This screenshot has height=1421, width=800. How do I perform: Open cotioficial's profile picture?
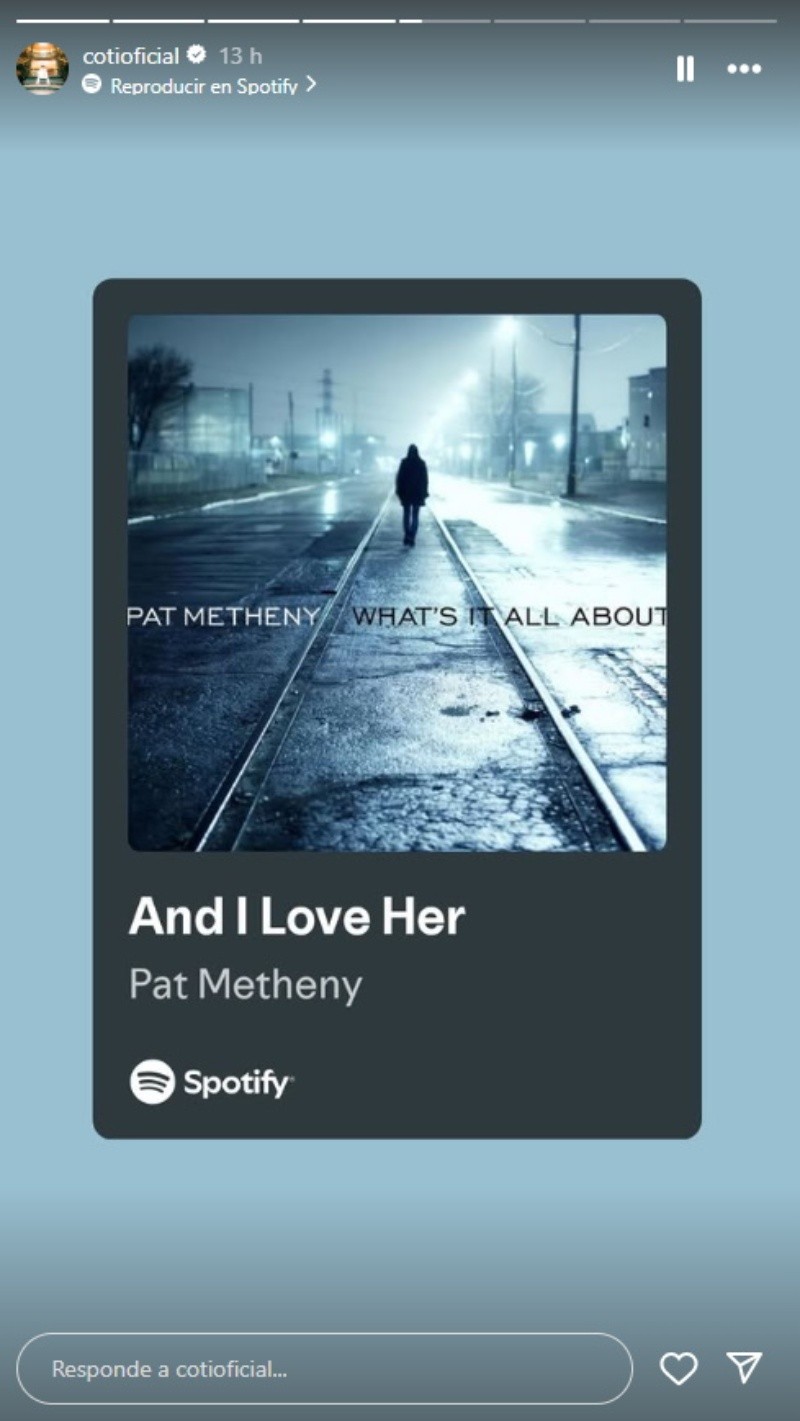42,69
